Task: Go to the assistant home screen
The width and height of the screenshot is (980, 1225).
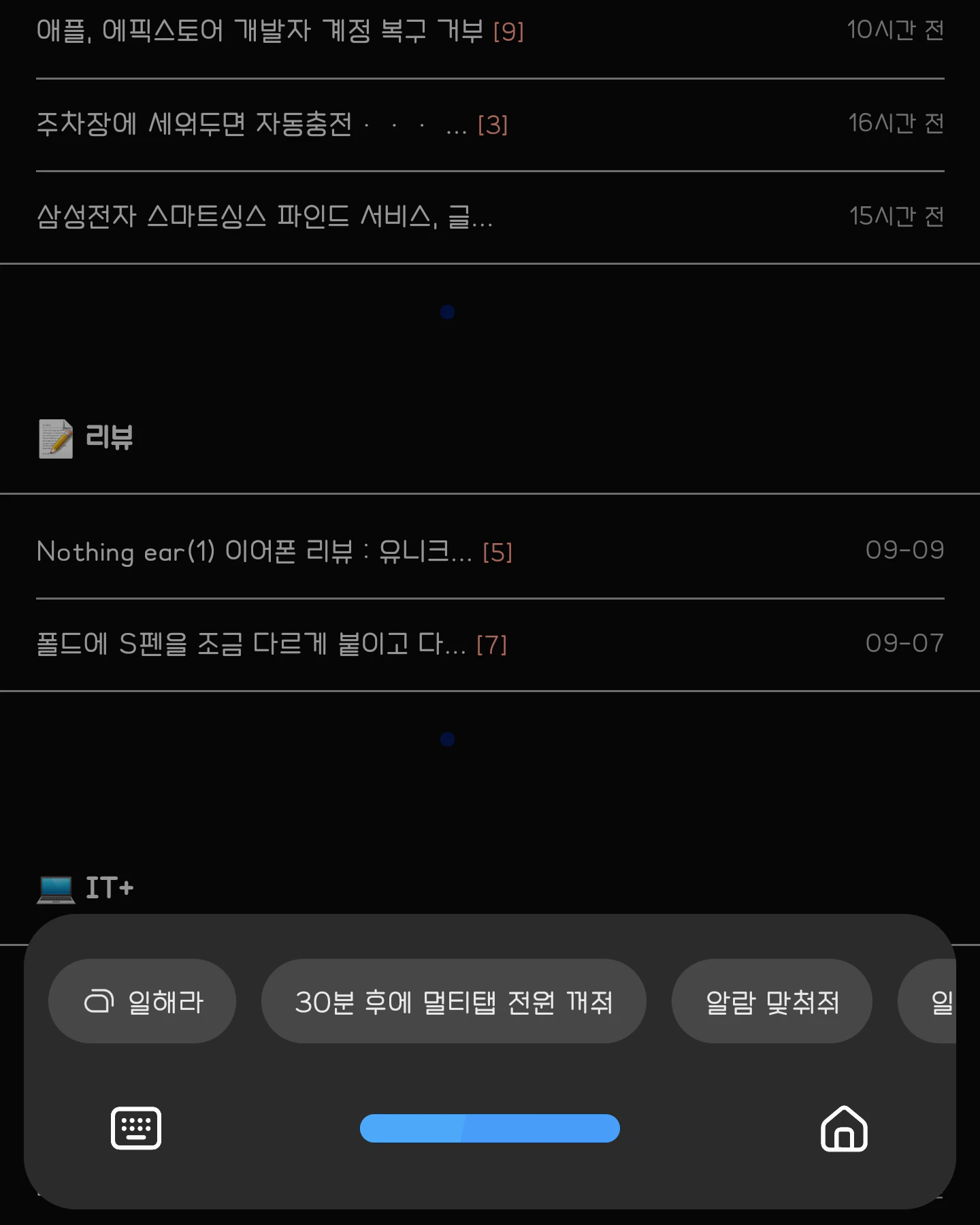Action: [844, 1128]
